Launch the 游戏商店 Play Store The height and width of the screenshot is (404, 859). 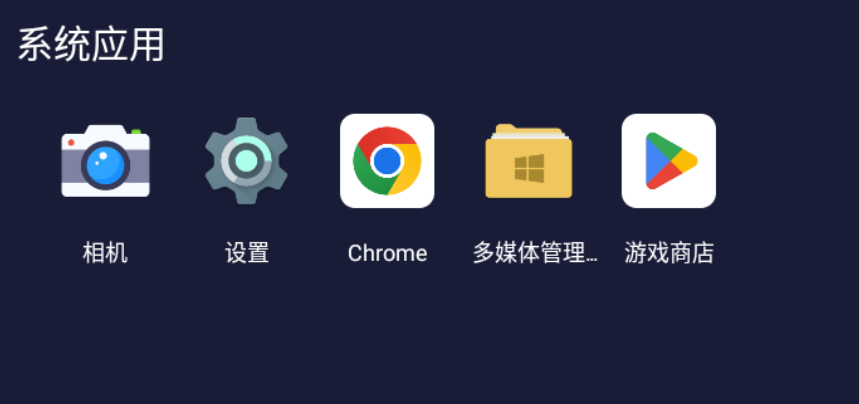click(x=669, y=162)
